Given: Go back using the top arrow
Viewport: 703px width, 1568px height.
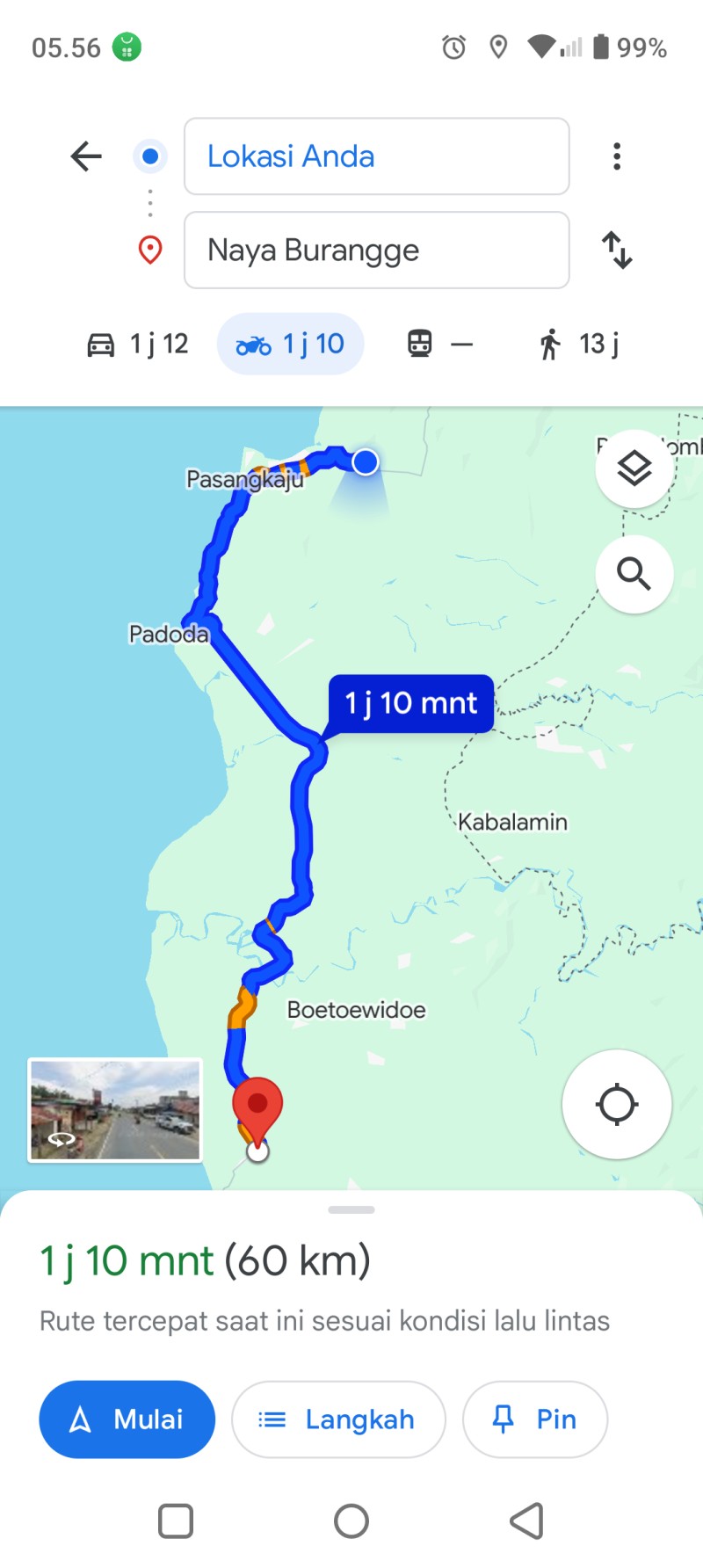Looking at the screenshot, I should (x=86, y=156).
